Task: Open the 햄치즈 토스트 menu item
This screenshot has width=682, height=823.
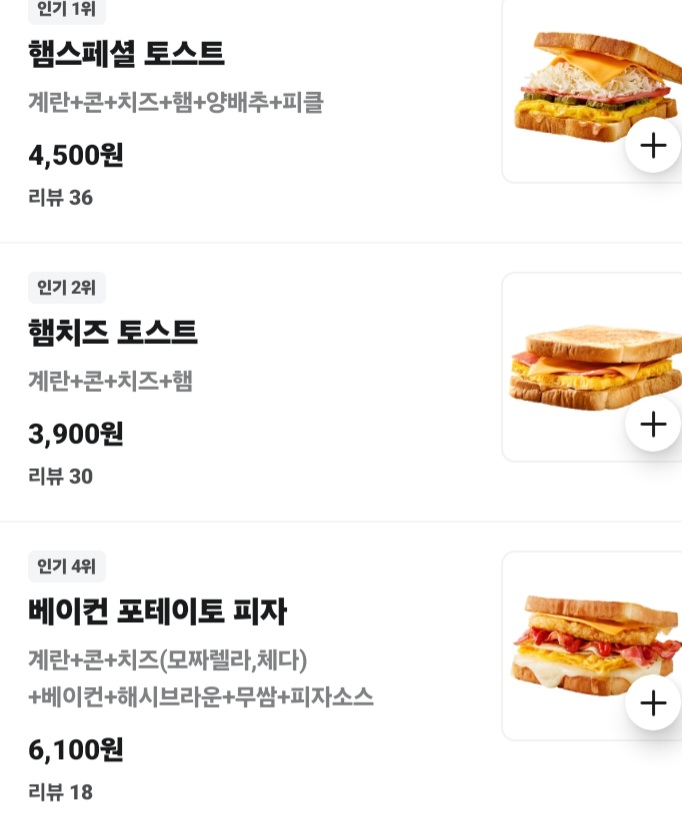Action: tap(113, 332)
